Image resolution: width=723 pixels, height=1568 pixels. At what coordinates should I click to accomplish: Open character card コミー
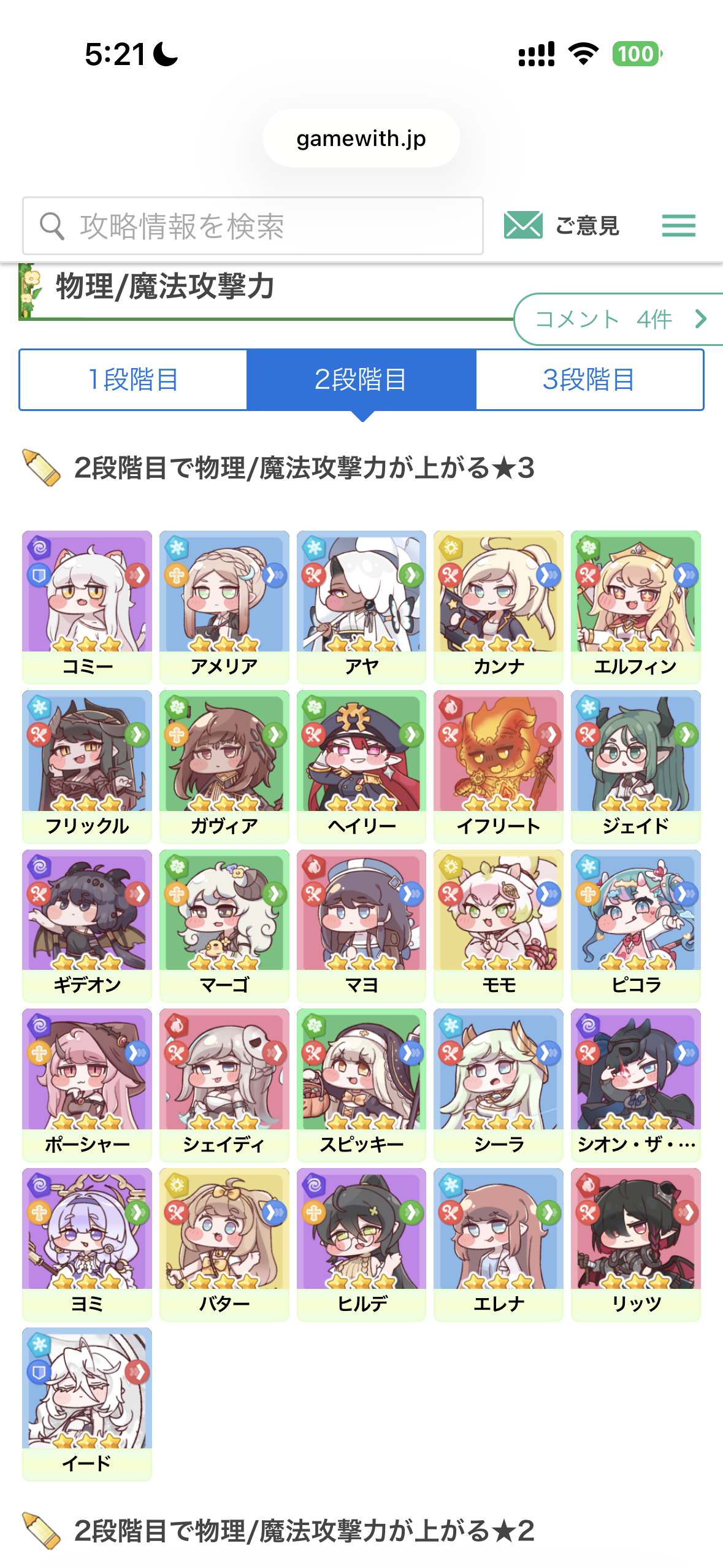pos(87,605)
